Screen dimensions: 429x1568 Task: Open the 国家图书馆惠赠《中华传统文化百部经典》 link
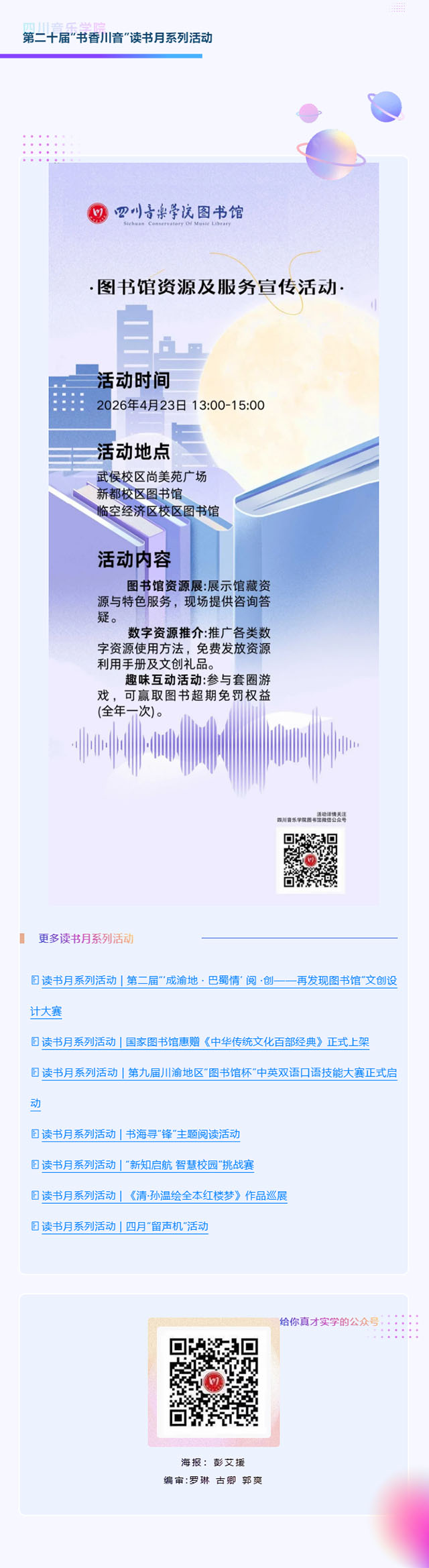(205, 1042)
